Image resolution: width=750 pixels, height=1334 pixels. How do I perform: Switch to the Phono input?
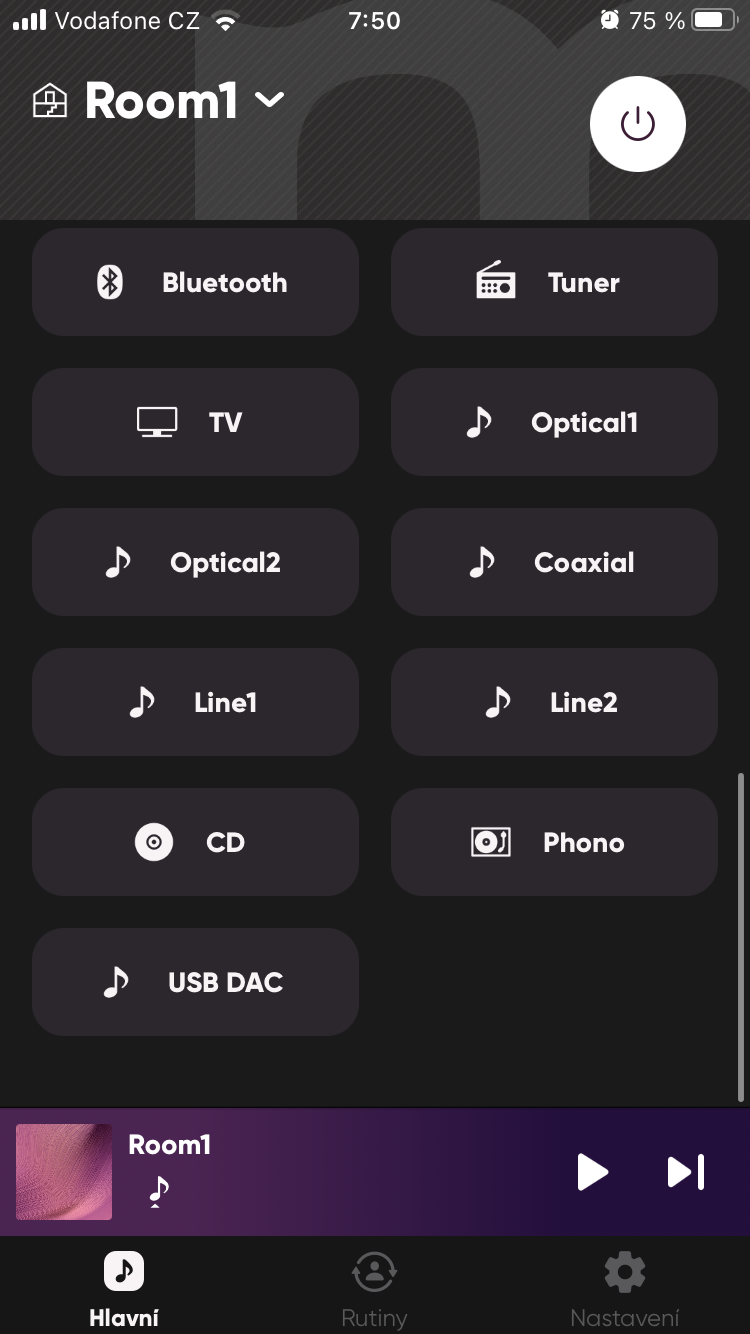(x=554, y=842)
